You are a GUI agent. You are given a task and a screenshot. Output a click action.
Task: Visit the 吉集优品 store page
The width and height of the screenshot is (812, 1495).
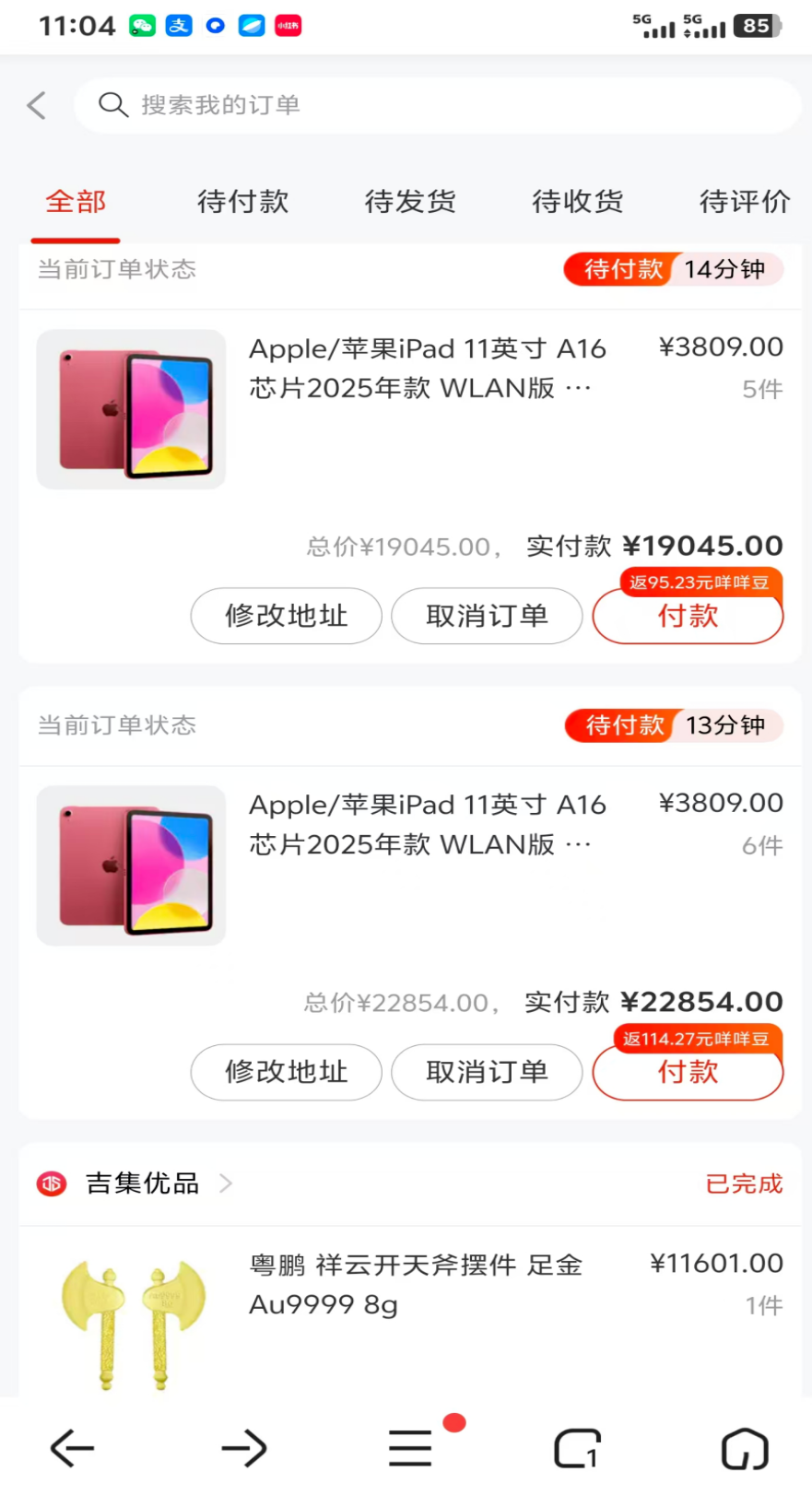pos(143,1183)
